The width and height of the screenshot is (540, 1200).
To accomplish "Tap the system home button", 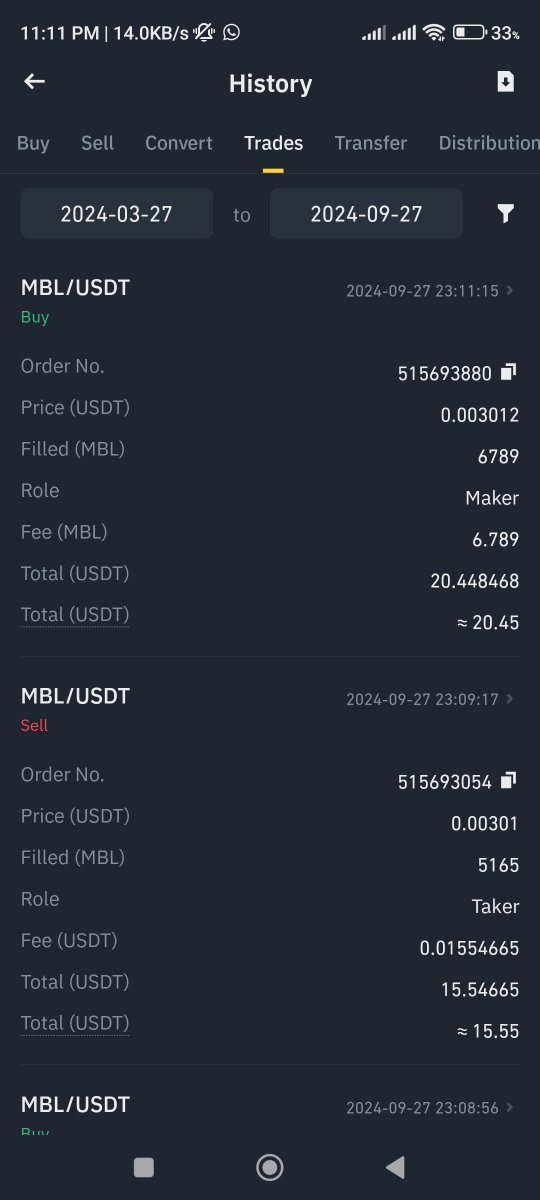I will point(269,1166).
